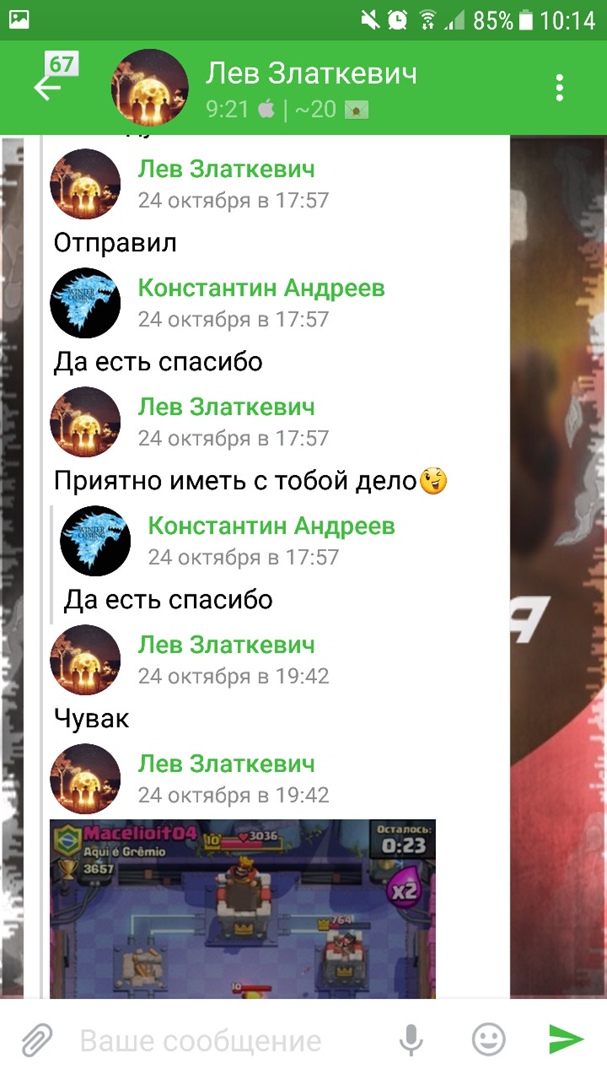Focus the "Ваше сообщение" input field
607x1080 pixels.
coord(220,1040)
